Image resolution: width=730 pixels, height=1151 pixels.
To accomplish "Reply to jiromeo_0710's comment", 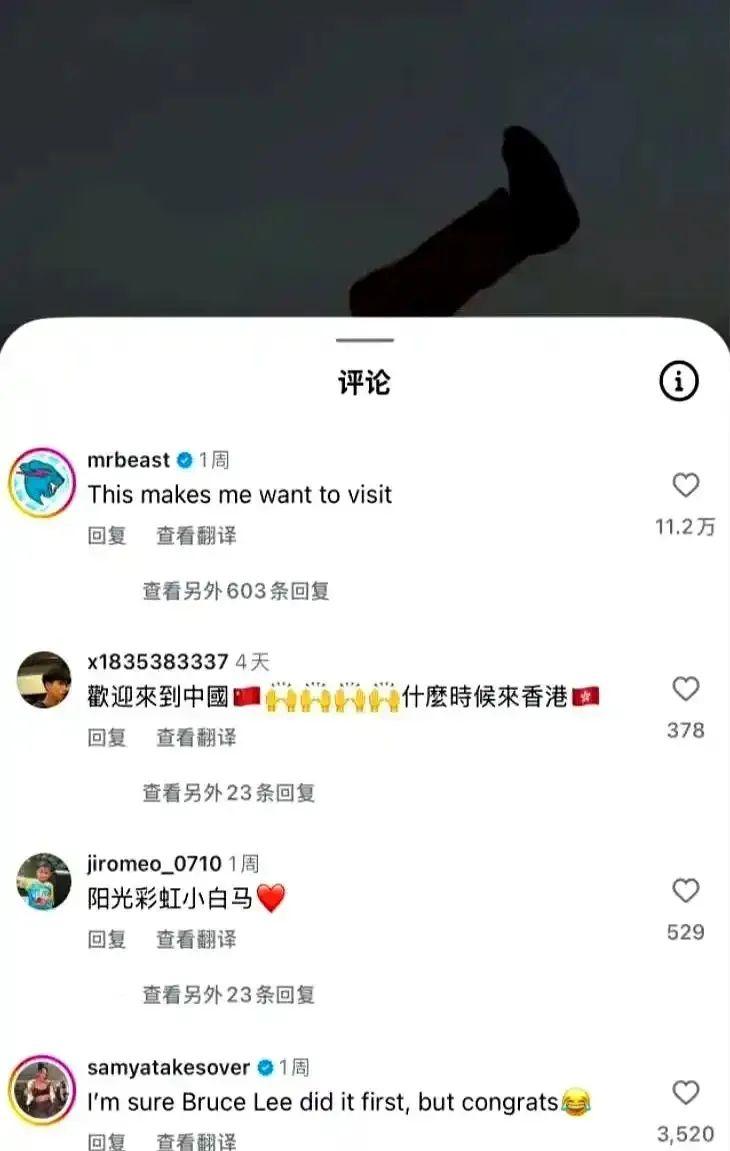I will click(107, 940).
